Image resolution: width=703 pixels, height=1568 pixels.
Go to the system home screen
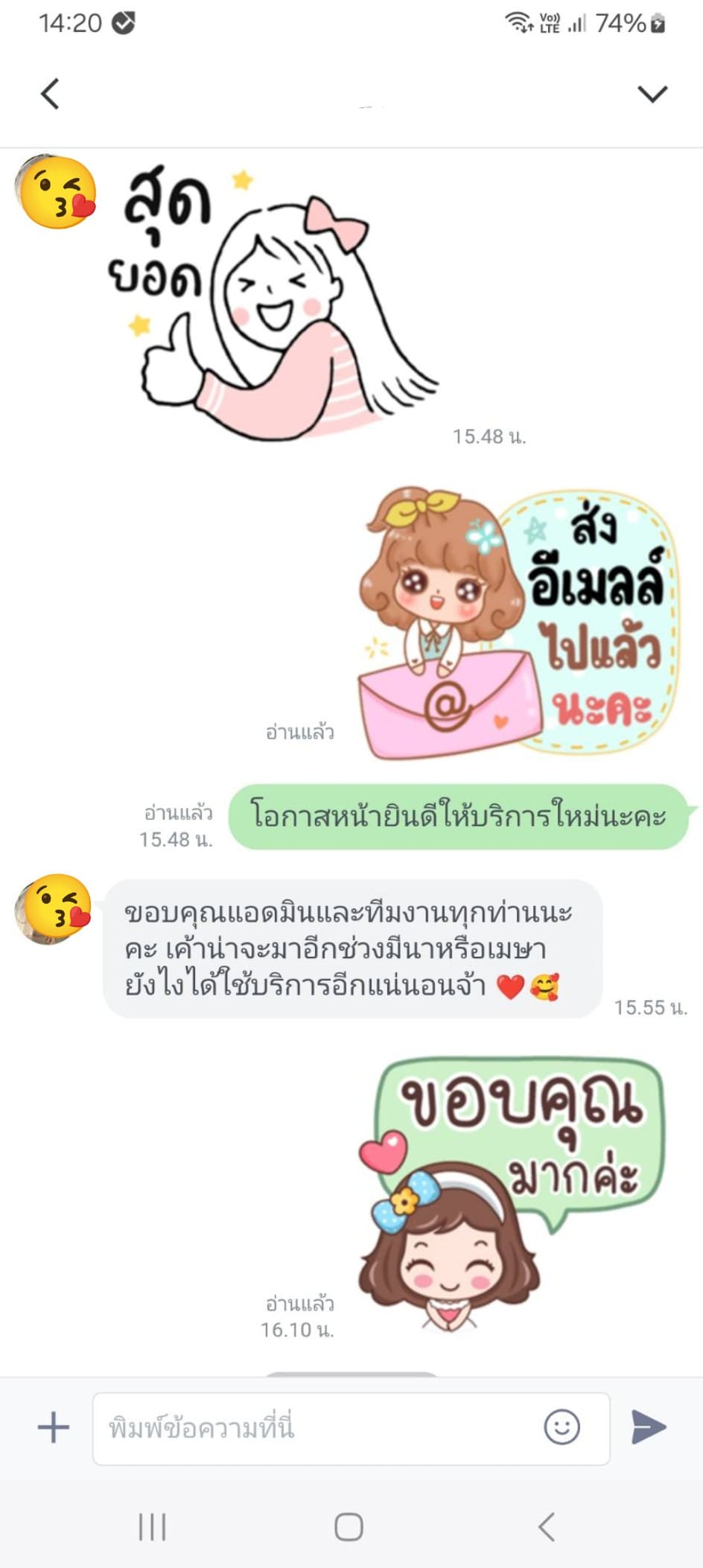click(349, 1527)
